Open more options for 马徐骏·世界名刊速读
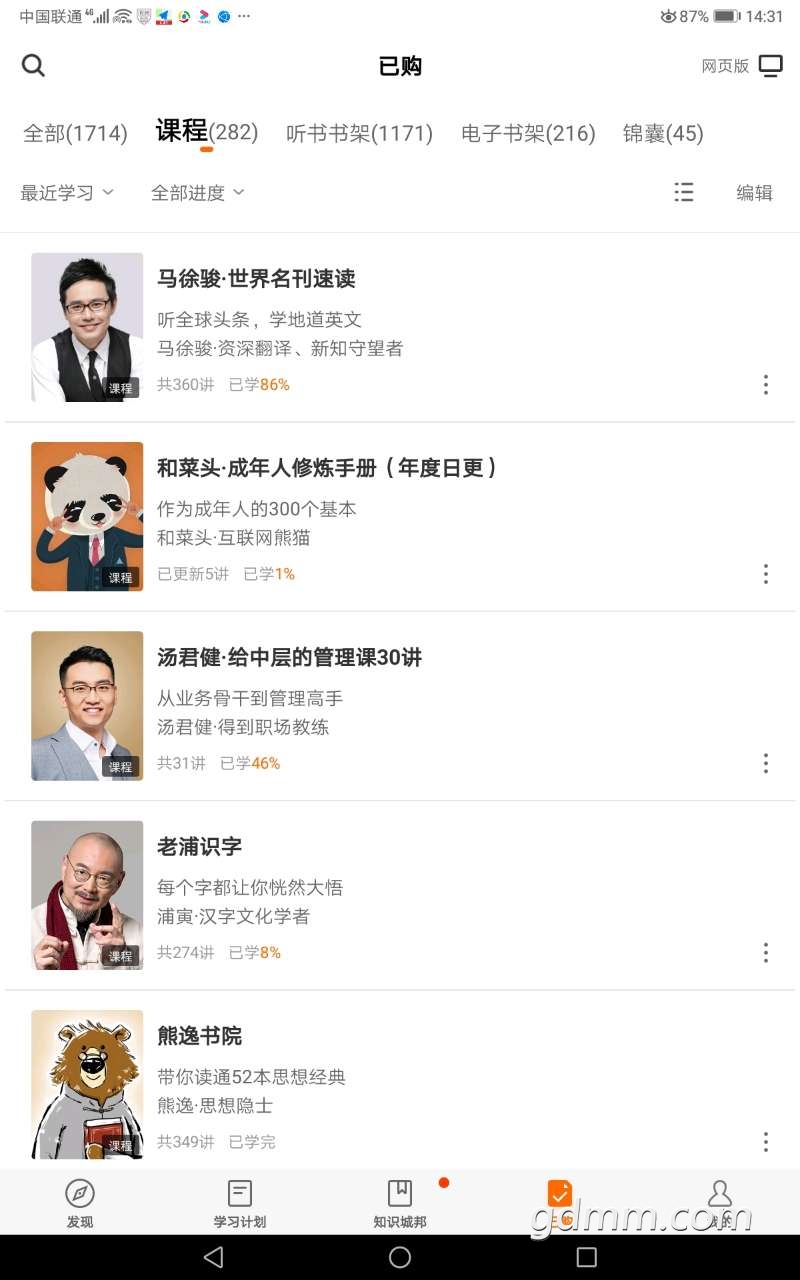The height and width of the screenshot is (1280, 800). tap(765, 384)
